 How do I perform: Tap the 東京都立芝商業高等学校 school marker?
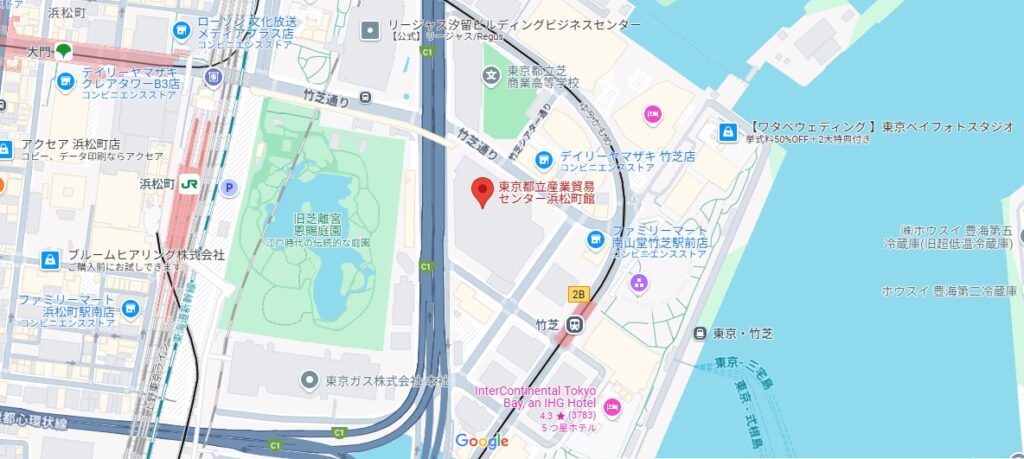click(x=491, y=74)
